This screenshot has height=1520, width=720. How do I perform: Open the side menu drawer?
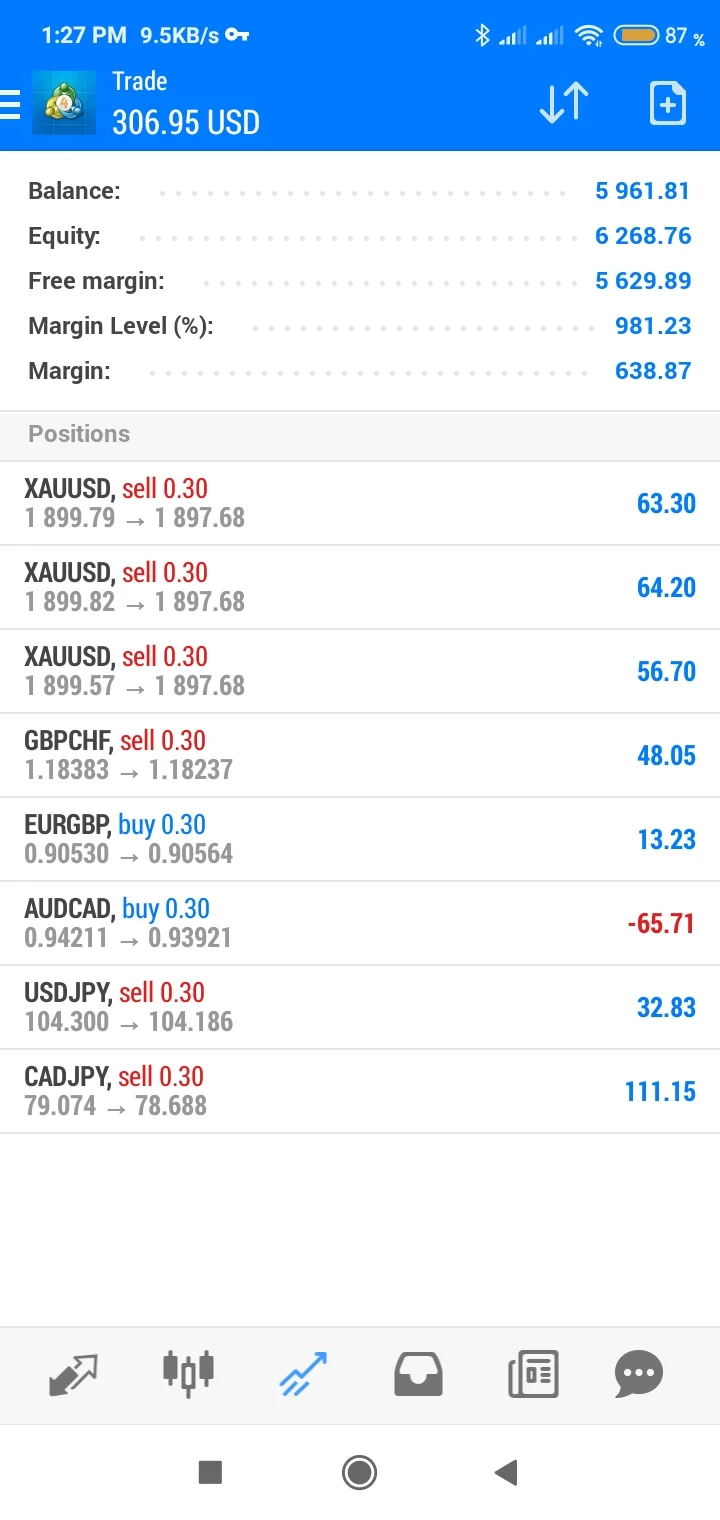(10, 104)
